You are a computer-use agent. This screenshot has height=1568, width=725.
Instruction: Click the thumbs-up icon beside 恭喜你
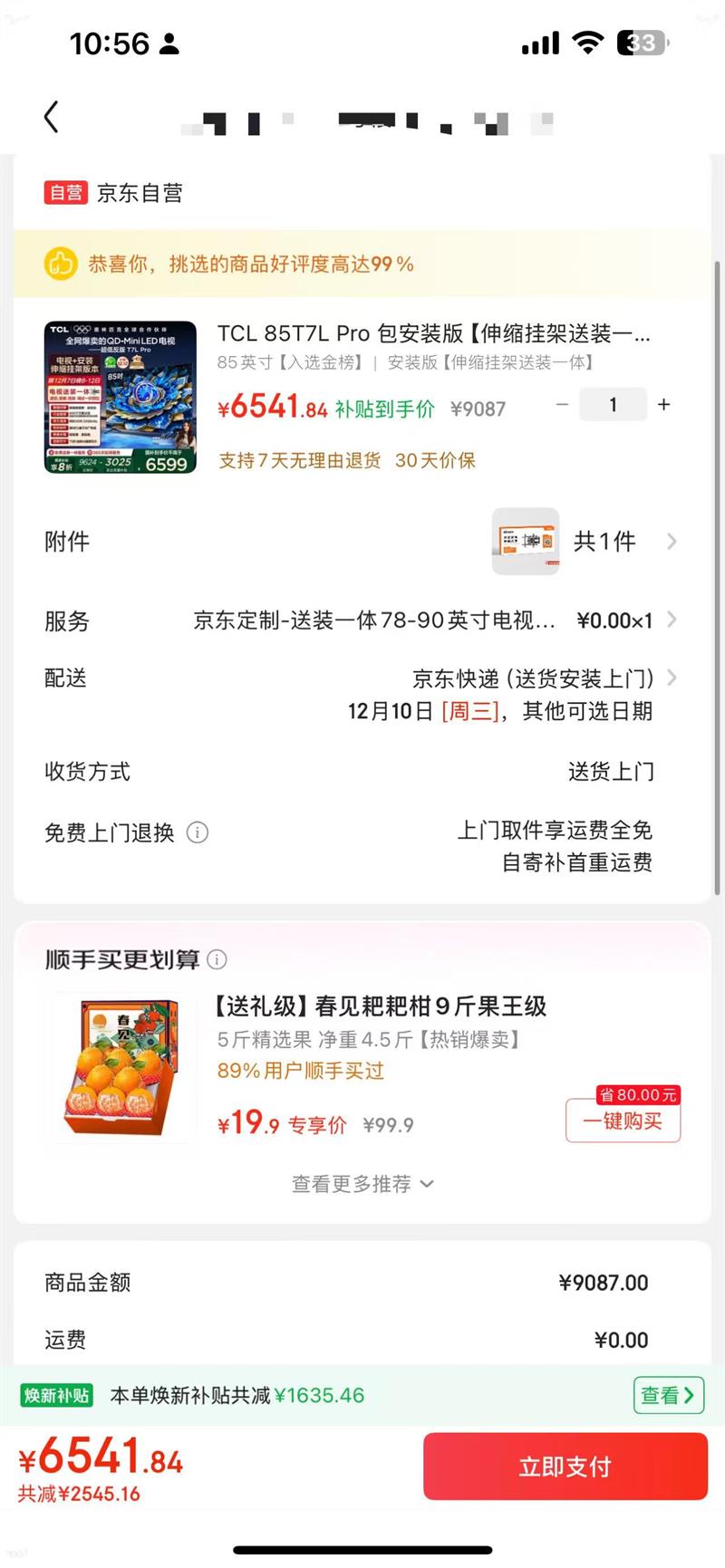[61, 263]
